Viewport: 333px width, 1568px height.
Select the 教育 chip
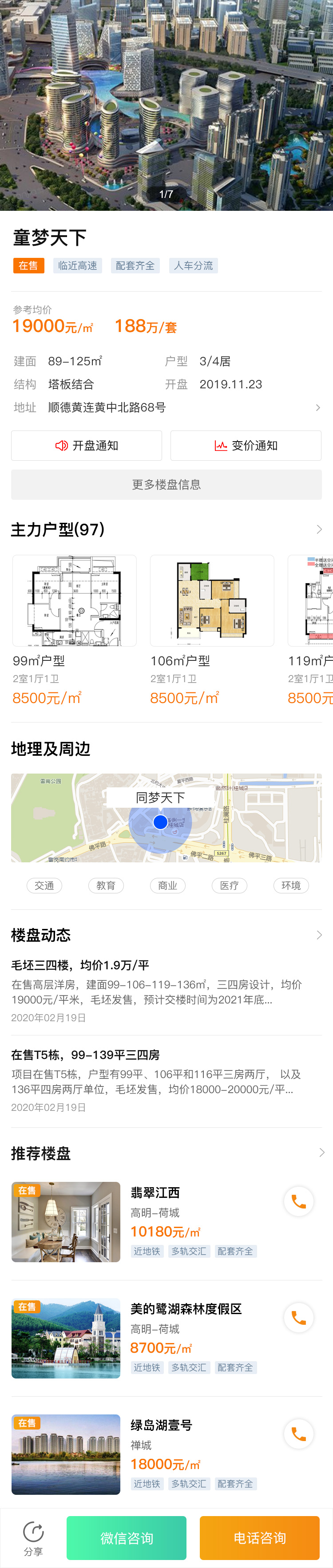[x=106, y=886]
